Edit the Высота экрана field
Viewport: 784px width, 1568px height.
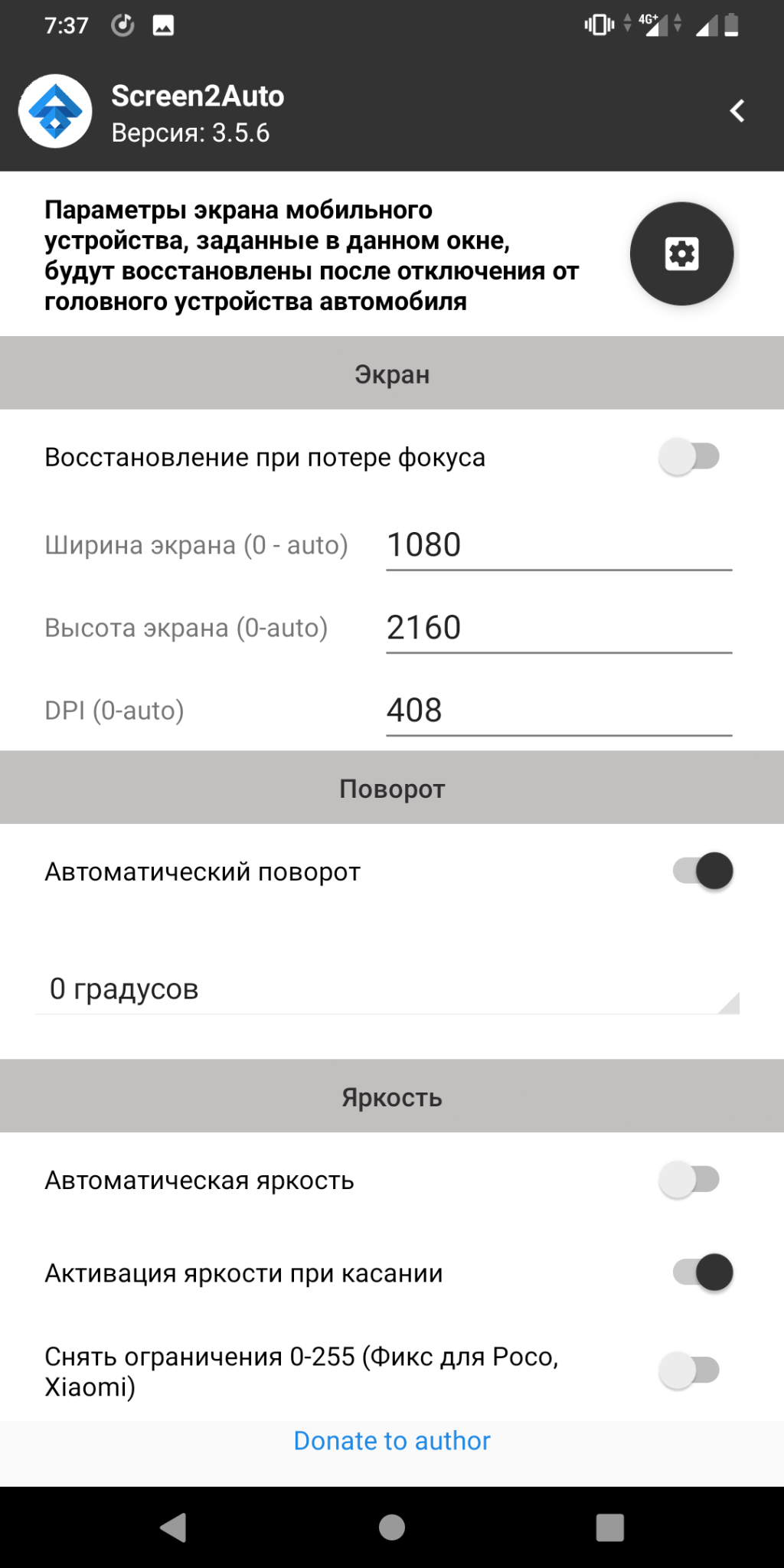click(x=558, y=629)
